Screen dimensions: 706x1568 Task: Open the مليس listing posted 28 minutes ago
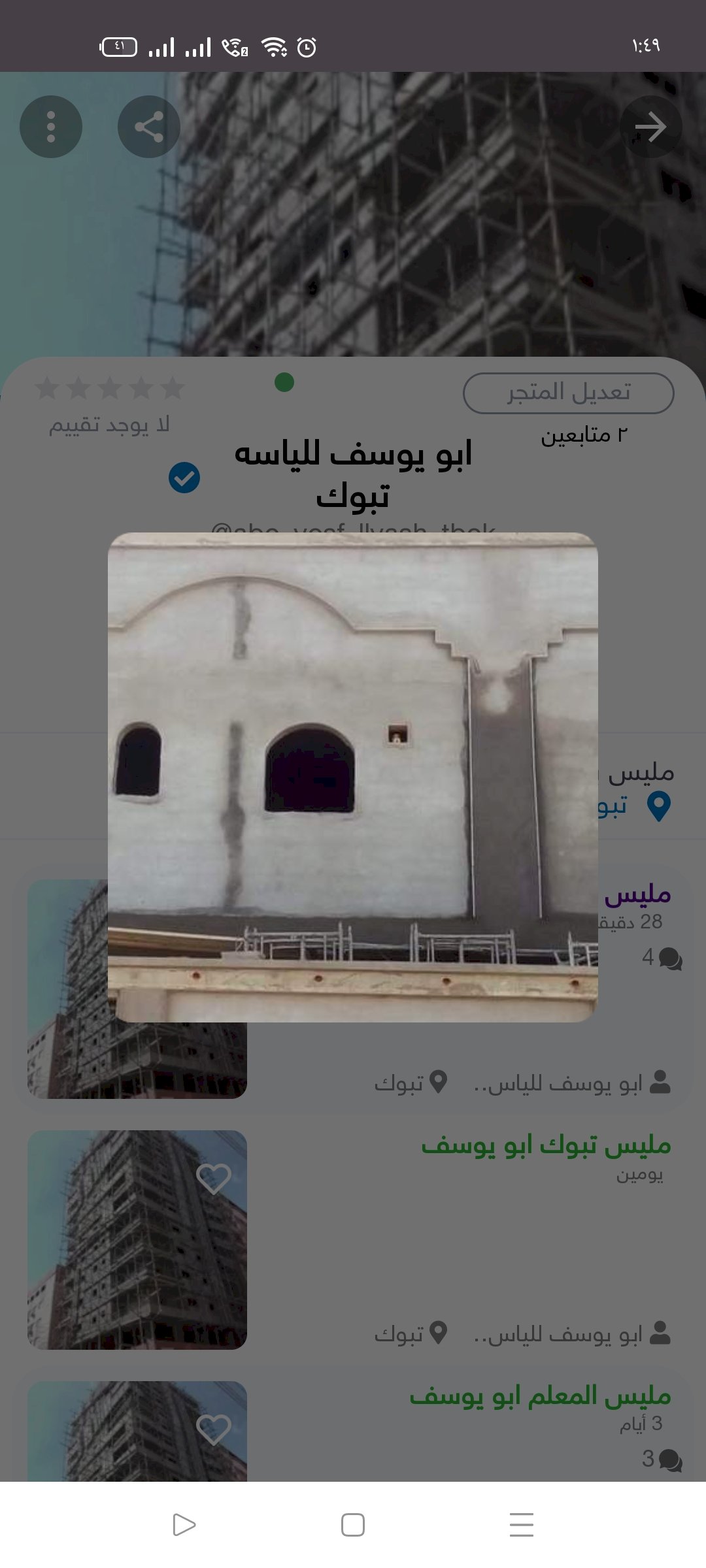pos(637,895)
